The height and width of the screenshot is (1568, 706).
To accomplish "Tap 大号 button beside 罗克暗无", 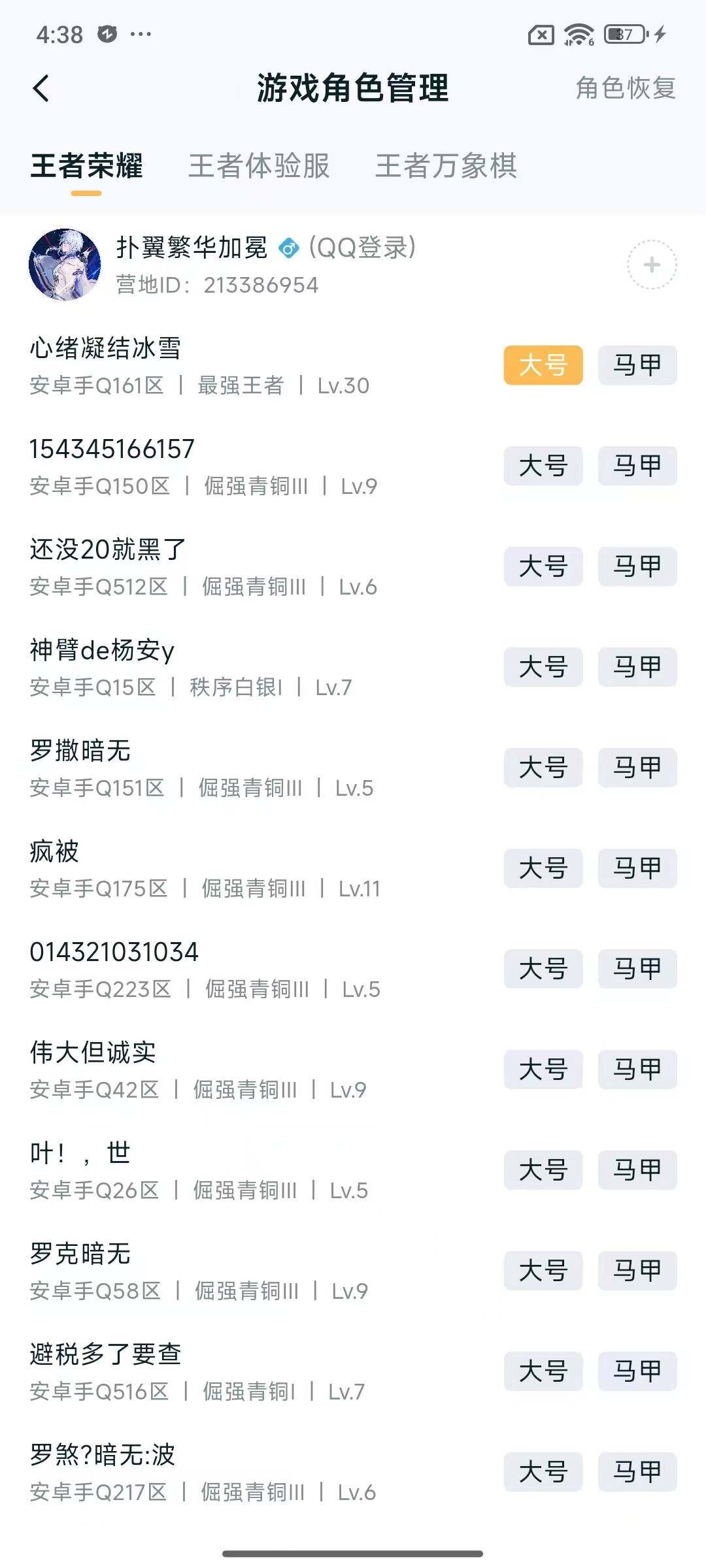I will pos(543,1271).
